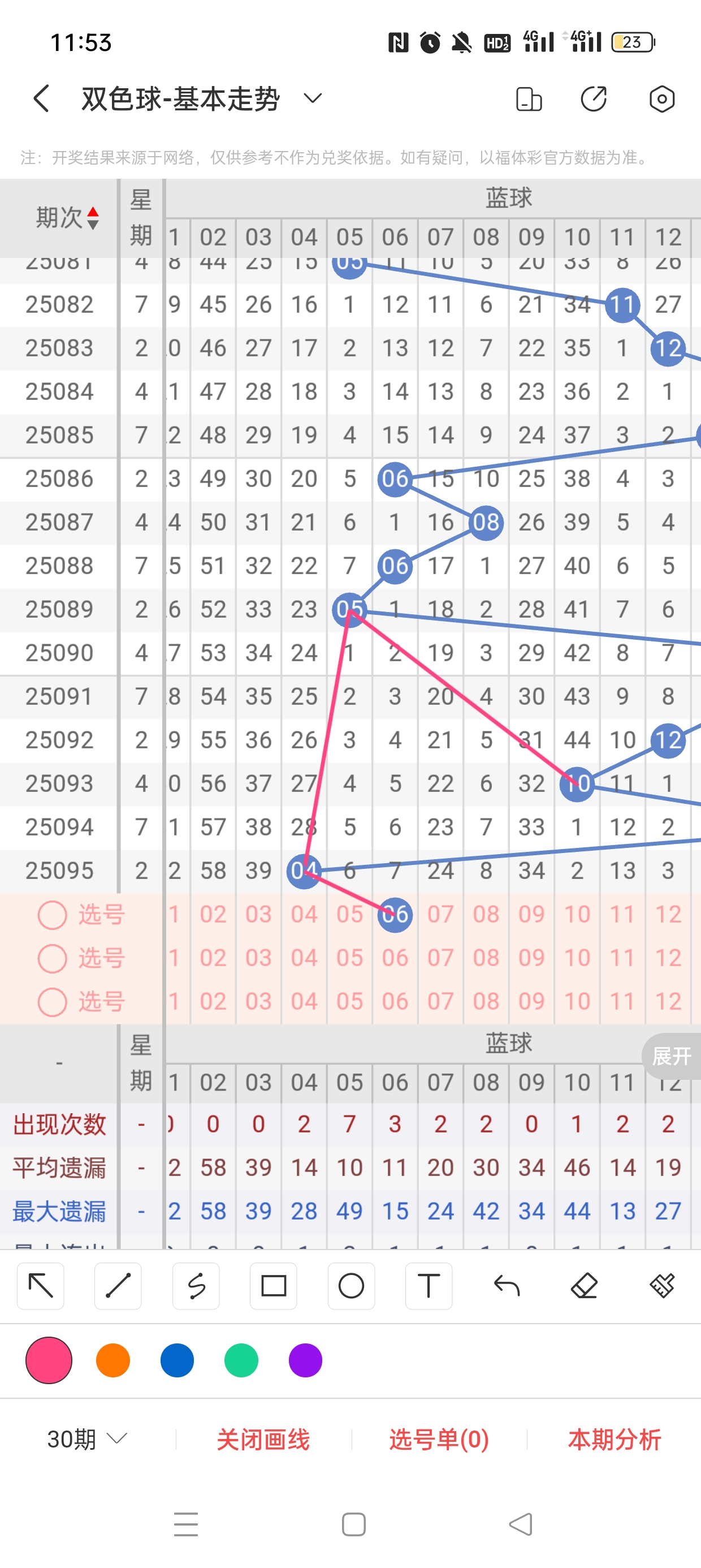Switch drawing color to green
Screen dimensions: 701x1568
click(x=241, y=1360)
